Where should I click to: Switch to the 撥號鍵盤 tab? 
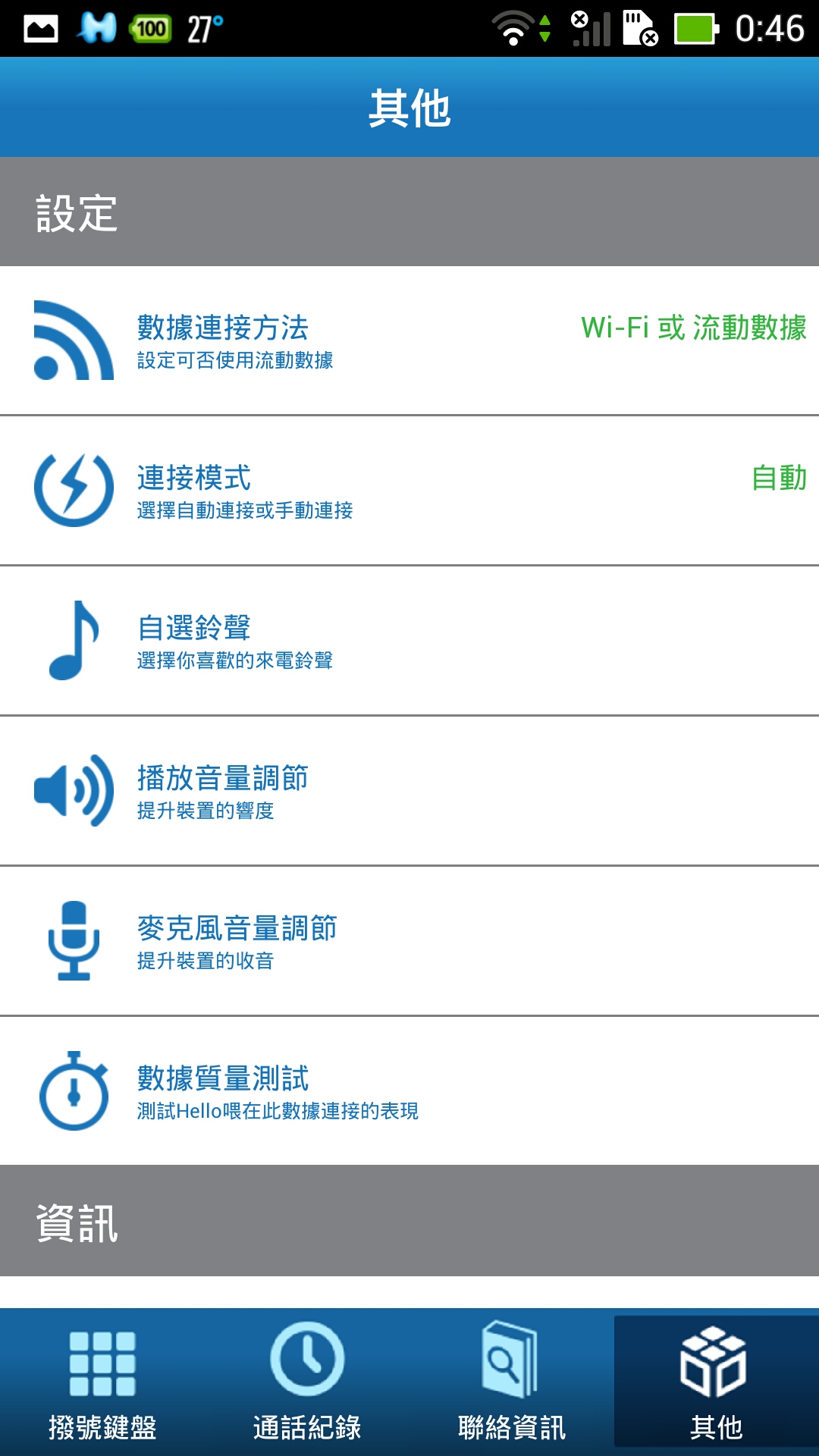[x=102, y=1382]
